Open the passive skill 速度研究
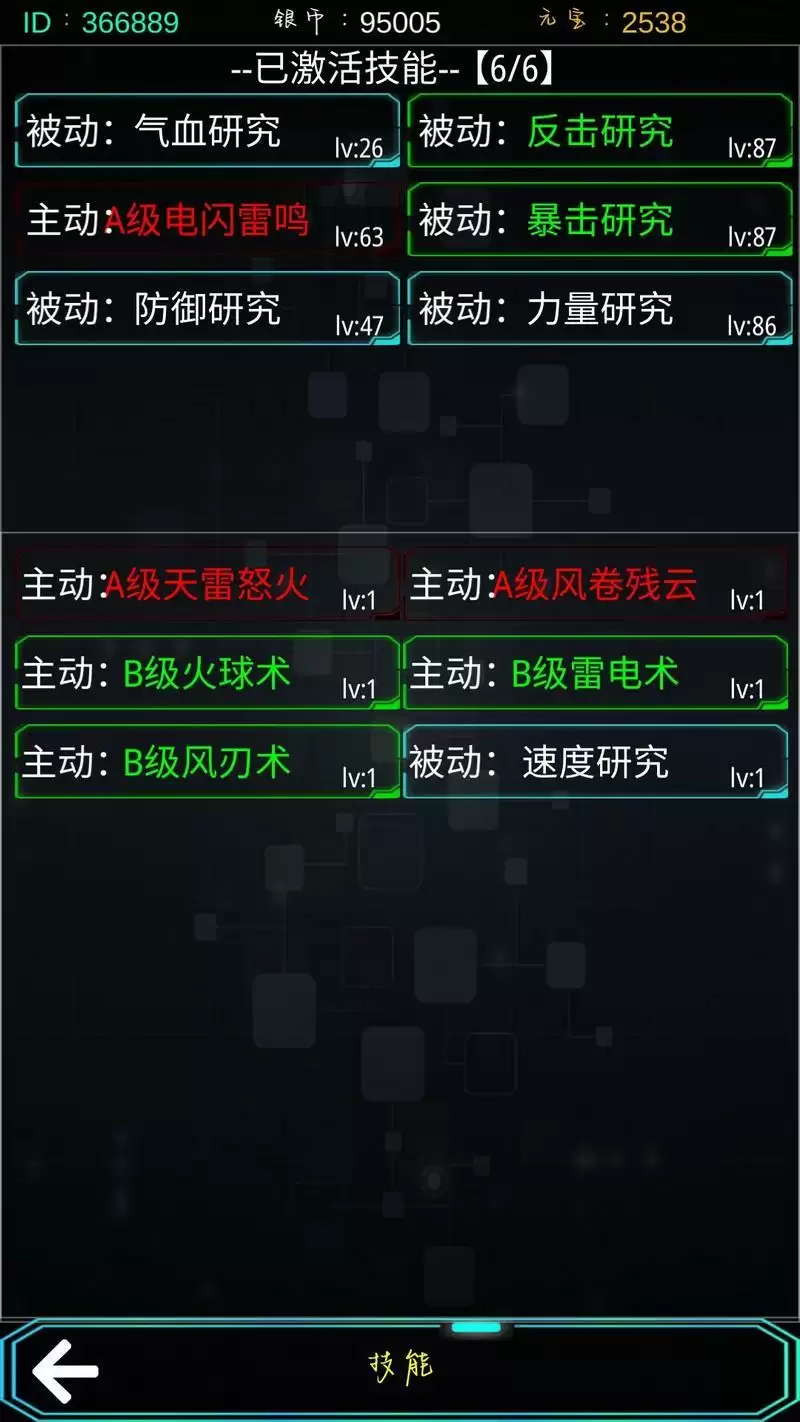The width and height of the screenshot is (800, 1422). pyautogui.click(x=595, y=762)
